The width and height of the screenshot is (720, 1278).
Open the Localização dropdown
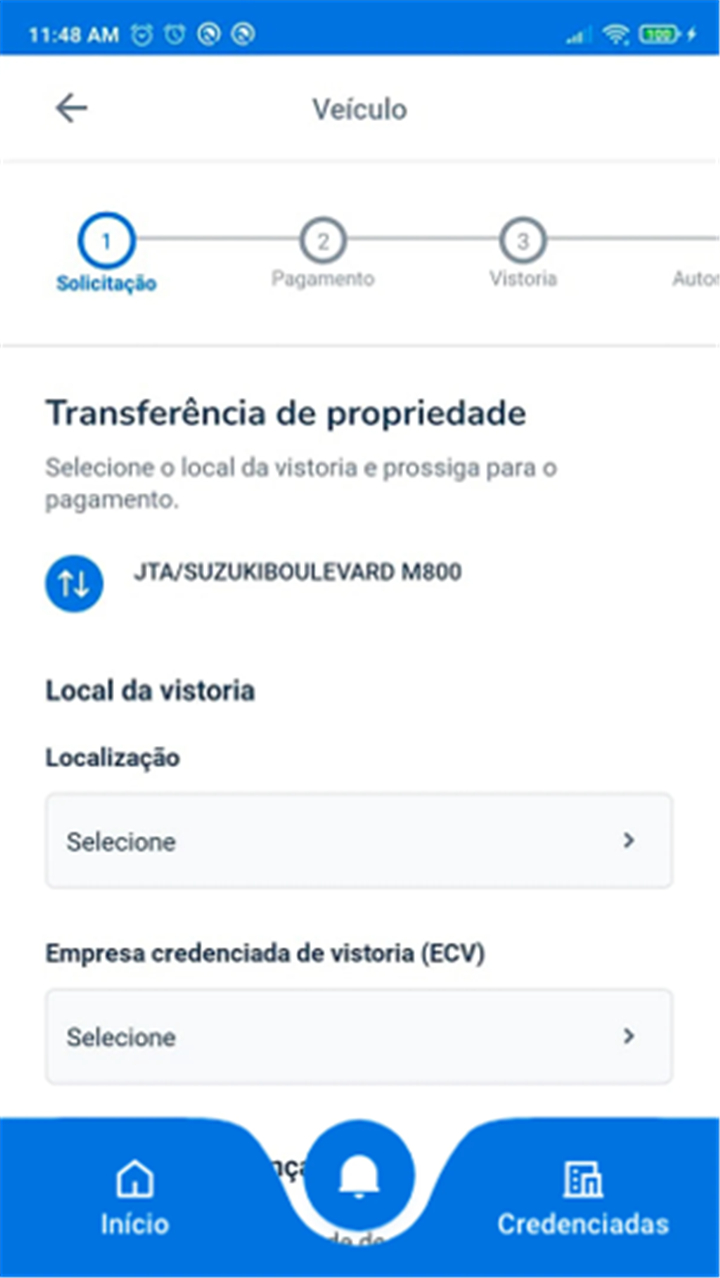359,841
